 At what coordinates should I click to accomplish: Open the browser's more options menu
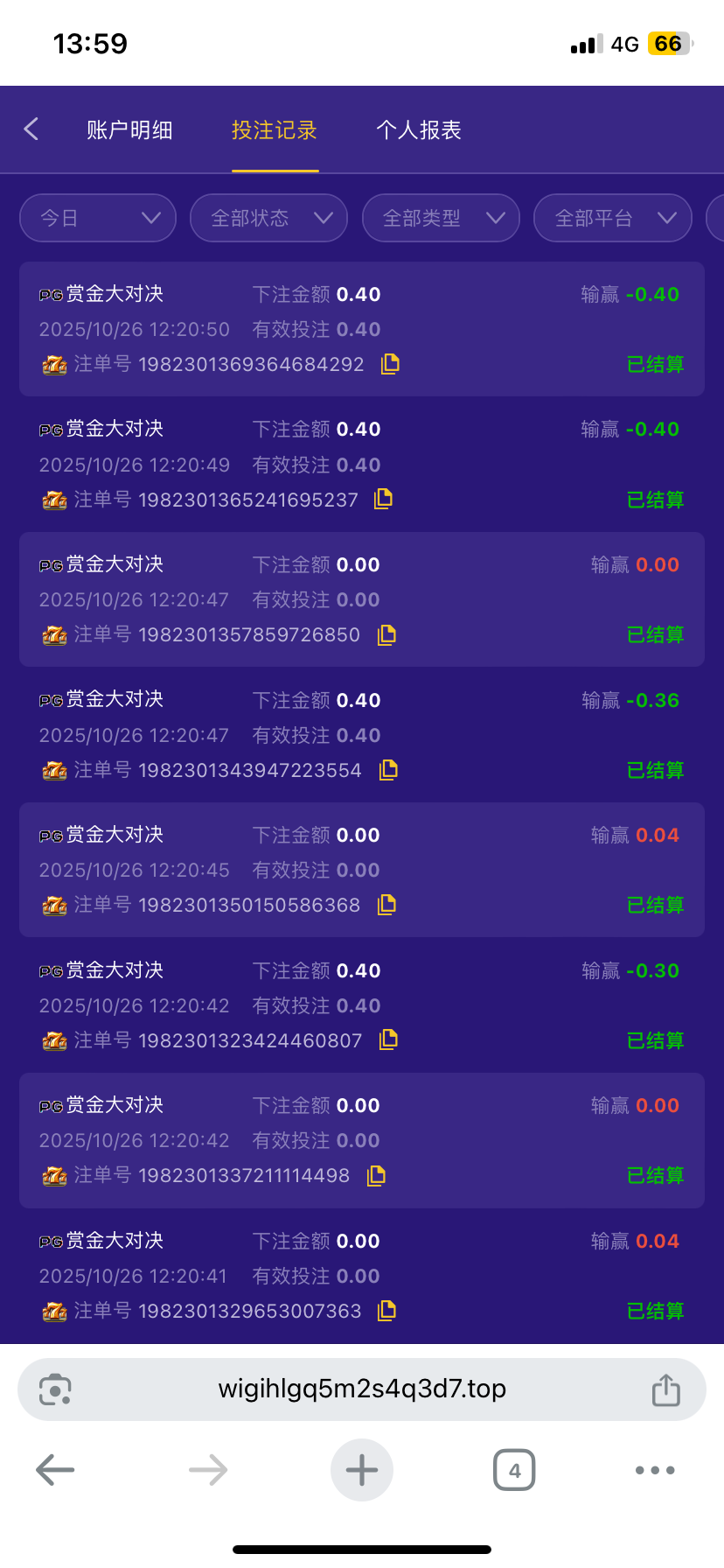click(x=655, y=1470)
